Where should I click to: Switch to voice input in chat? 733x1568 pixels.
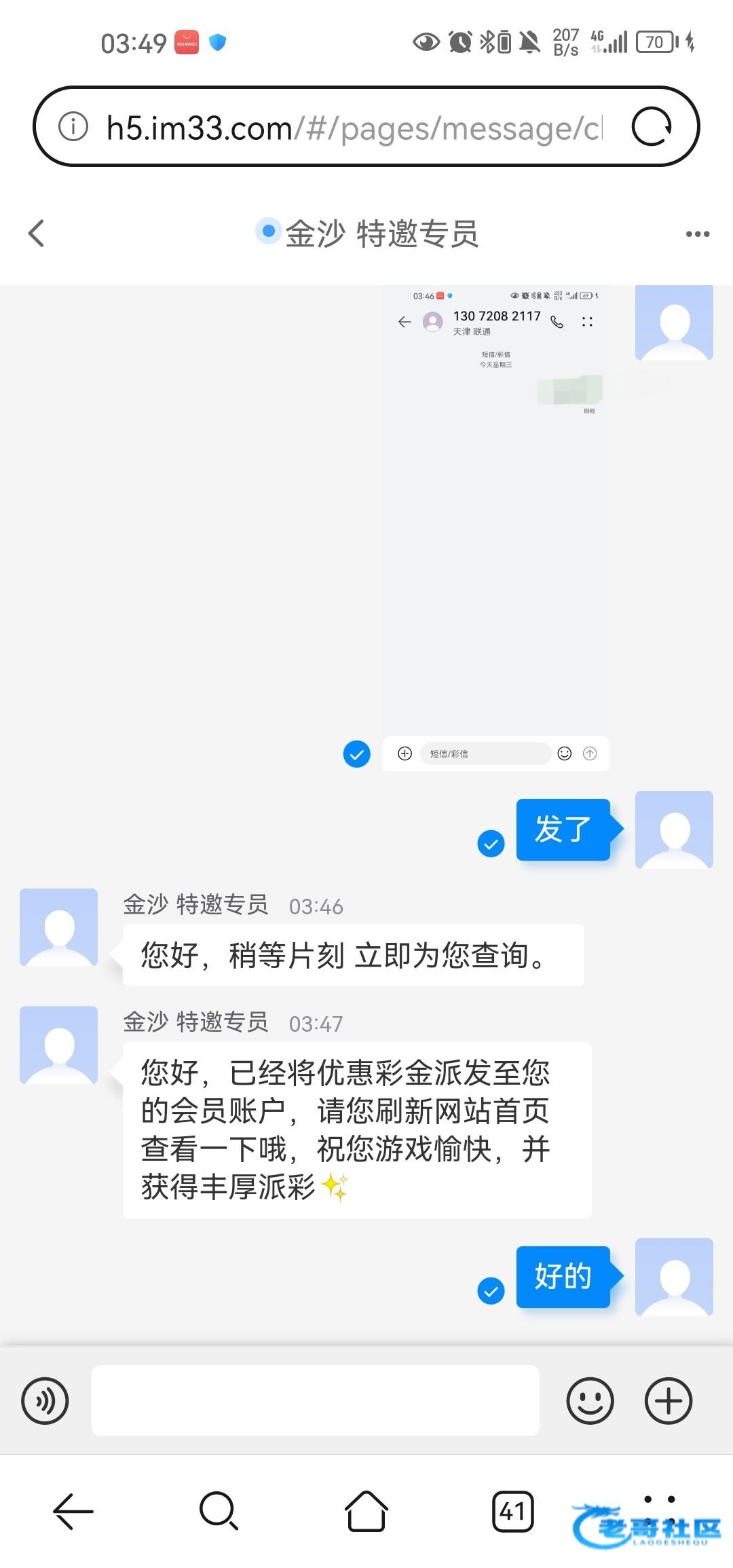tap(45, 1400)
